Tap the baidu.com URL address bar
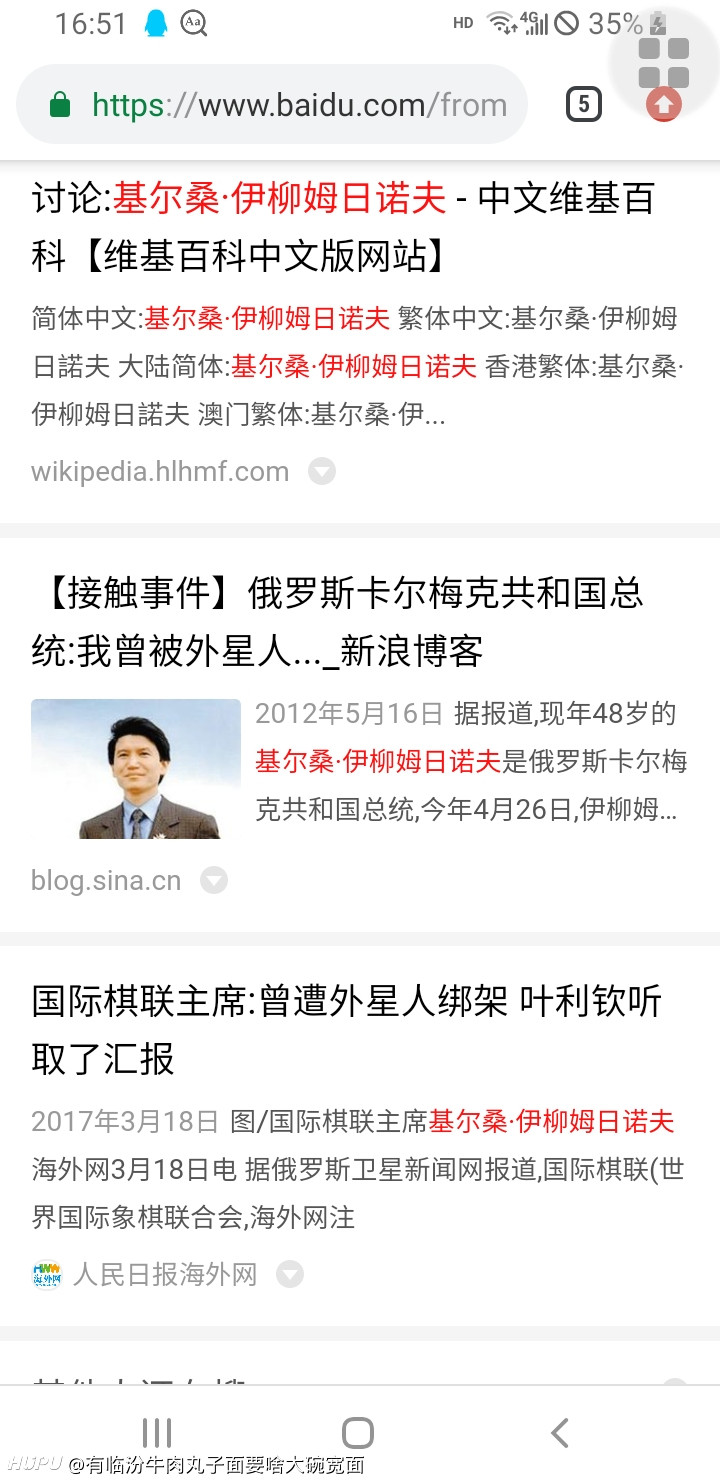Screen dimensions: 720x1480 point(271,105)
